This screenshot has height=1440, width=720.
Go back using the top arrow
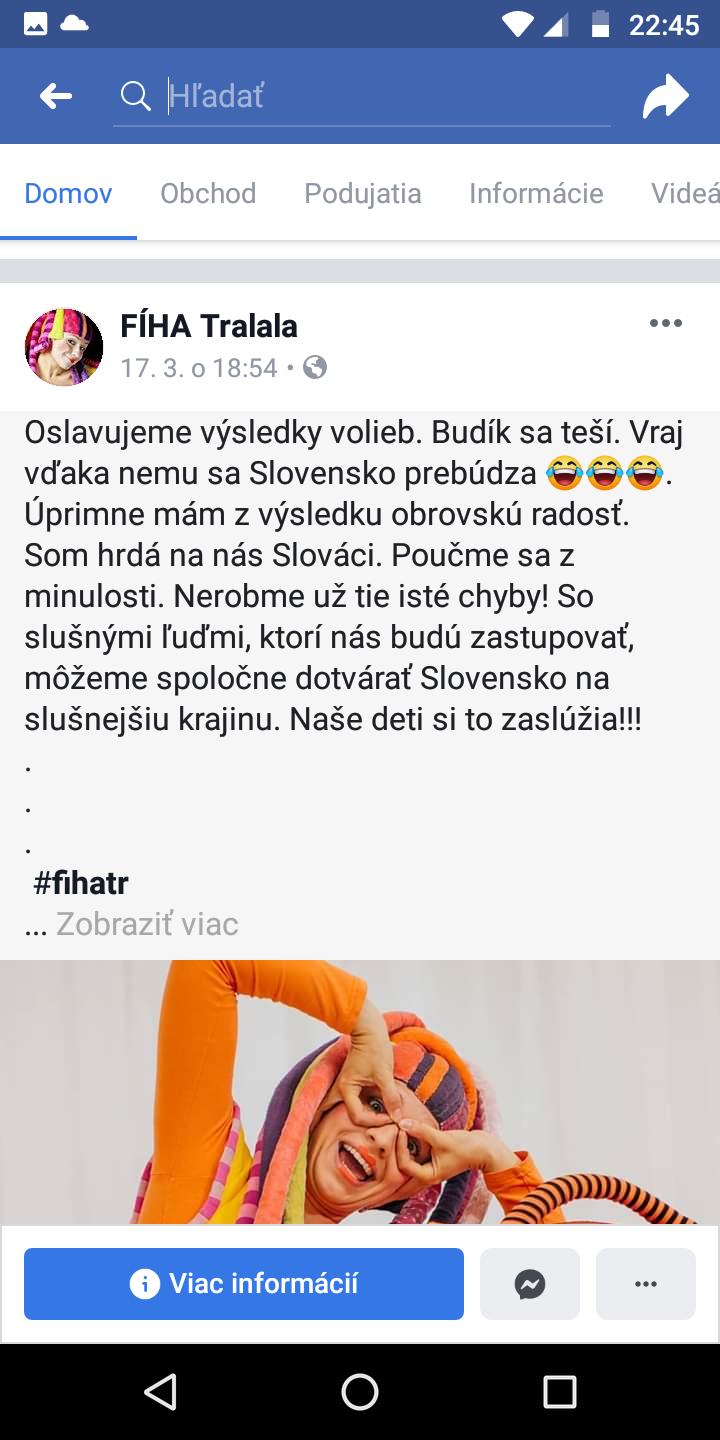click(x=56, y=96)
